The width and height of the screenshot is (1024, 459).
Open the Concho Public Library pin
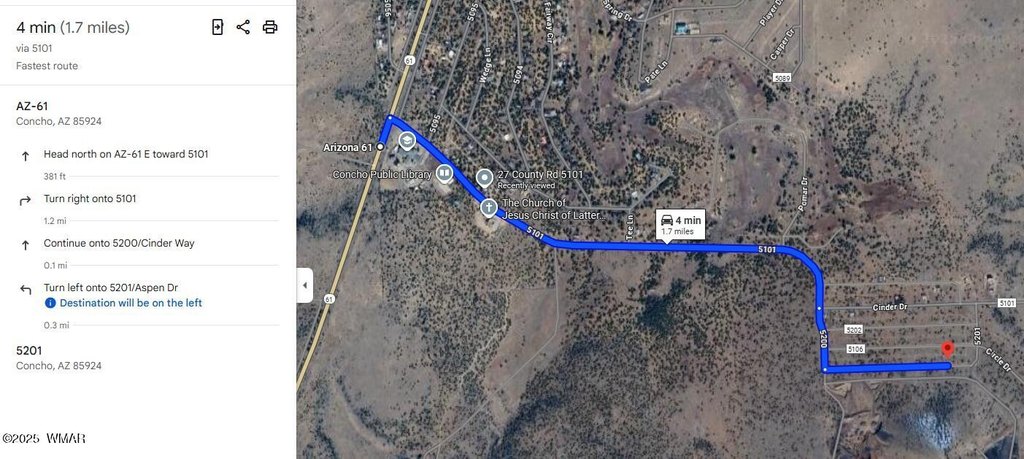point(444,173)
